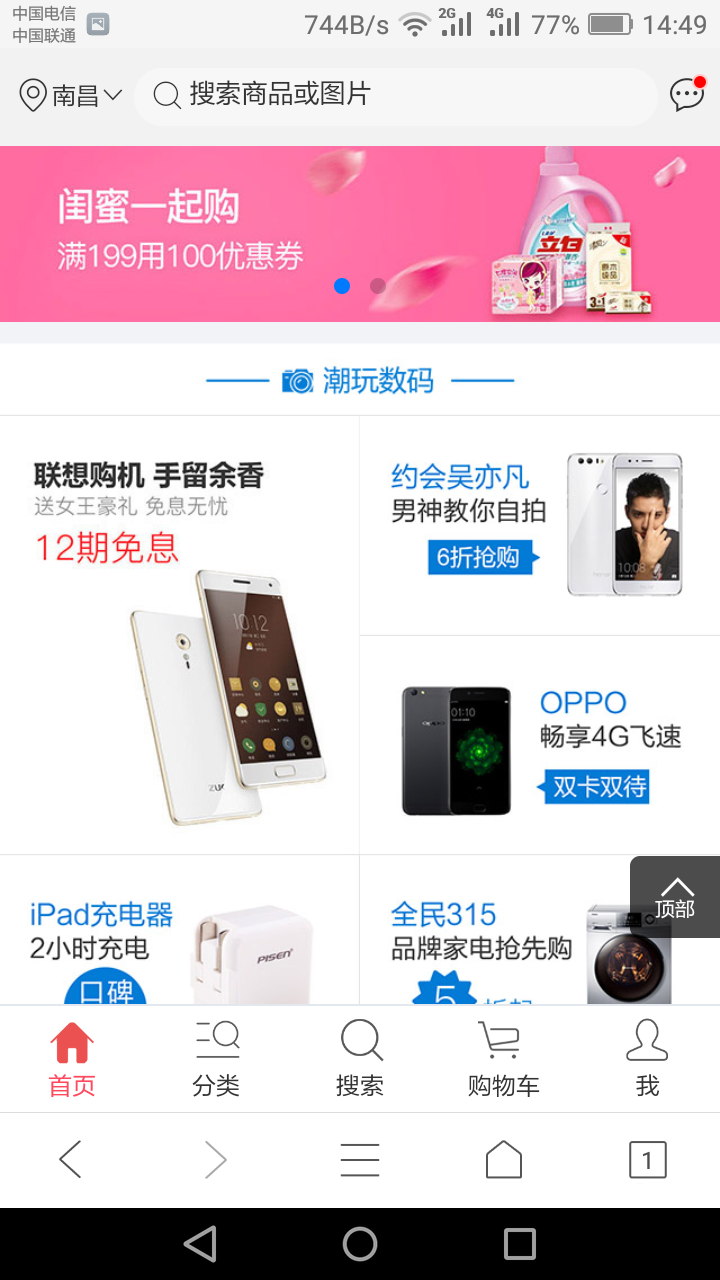Open the 购物车 shopping cart tab

(x=503, y=1059)
